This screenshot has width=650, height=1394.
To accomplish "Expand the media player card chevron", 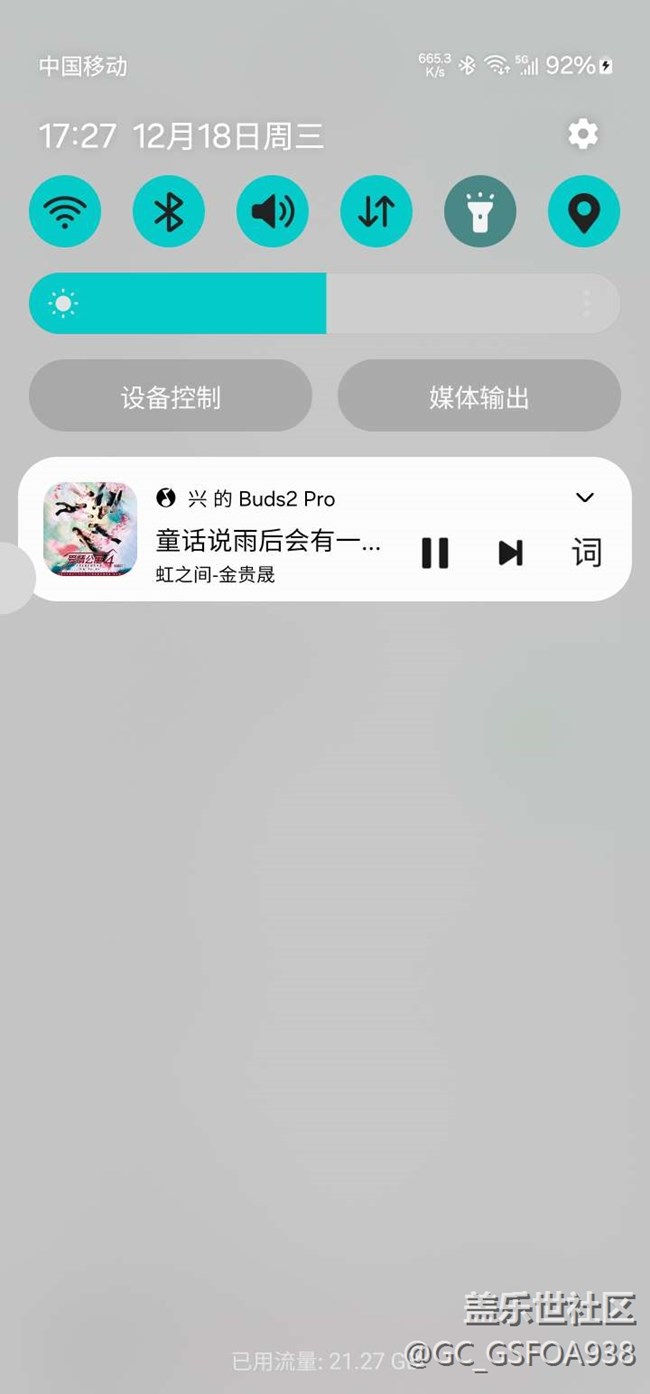I will coord(585,498).
